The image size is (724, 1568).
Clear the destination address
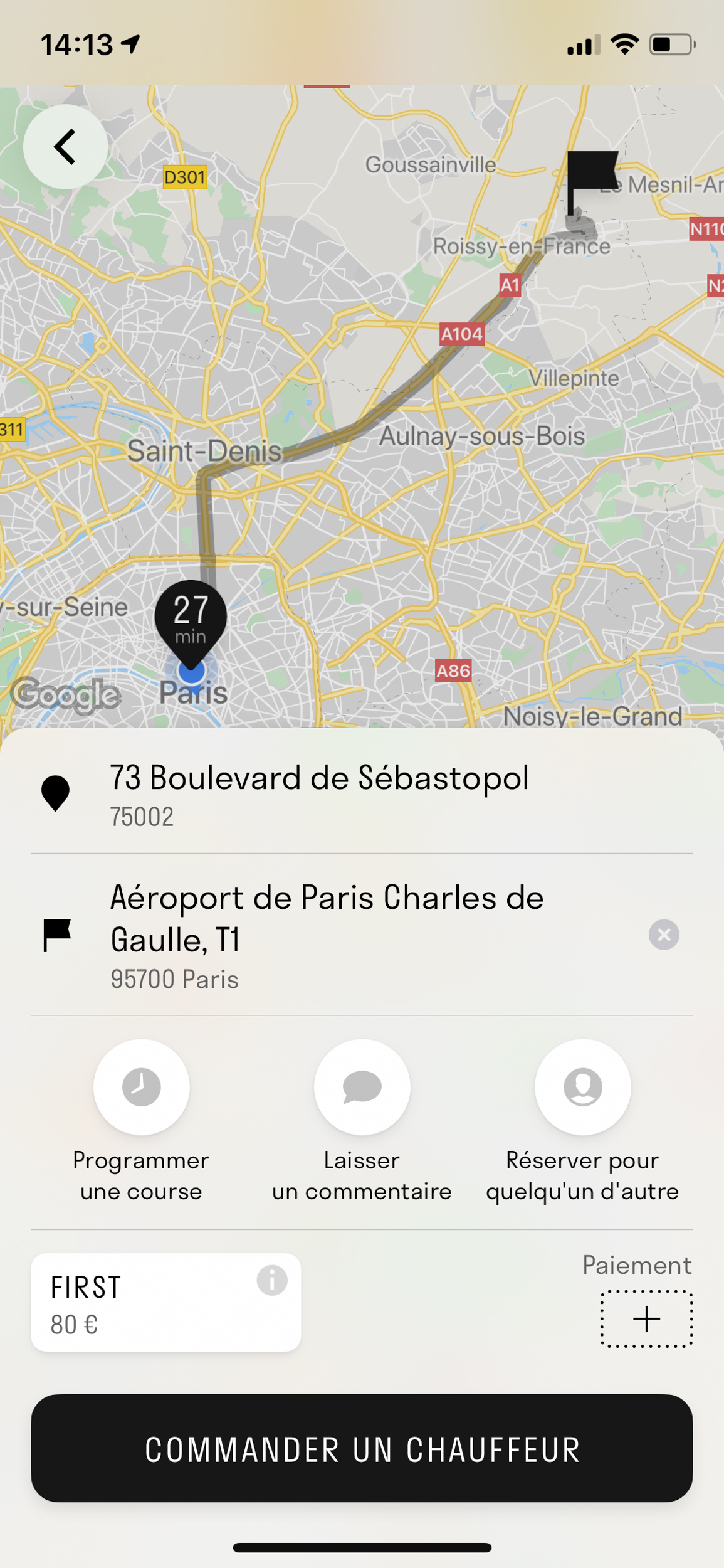tap(664, 935)
